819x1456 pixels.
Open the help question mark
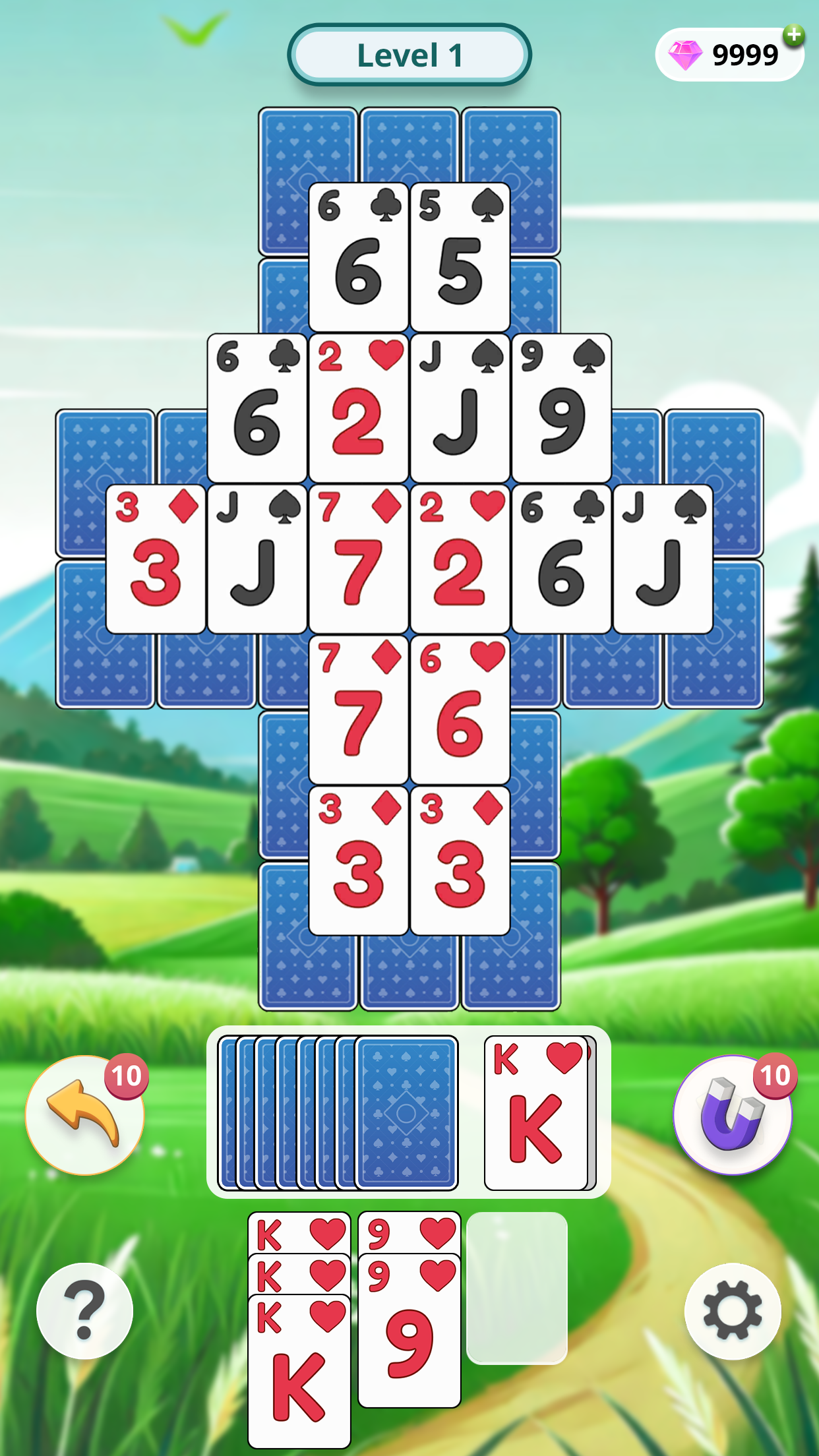[x=84, y=1311]
